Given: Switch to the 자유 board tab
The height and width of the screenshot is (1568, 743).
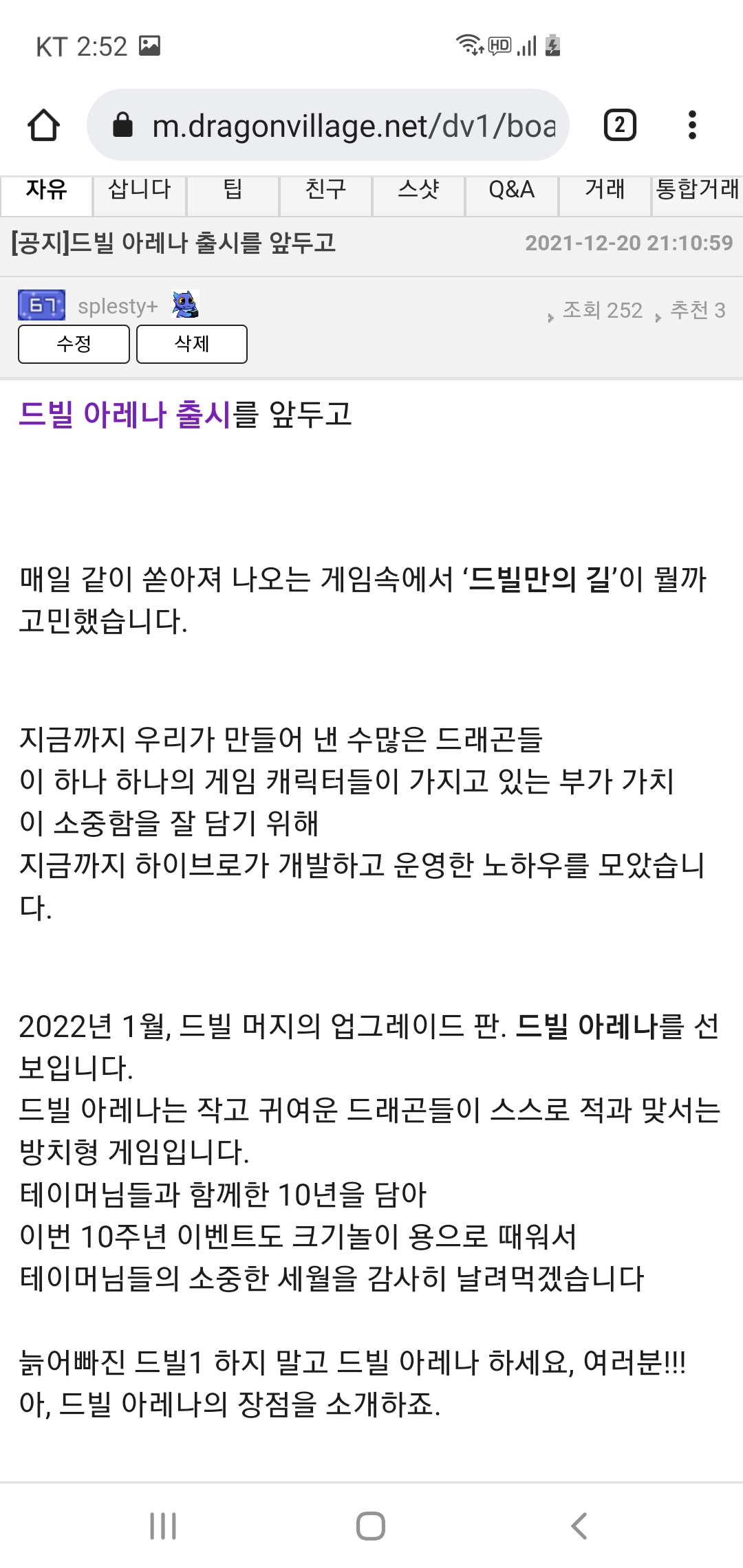Looking at the screenshot, I should click(46, 190).
